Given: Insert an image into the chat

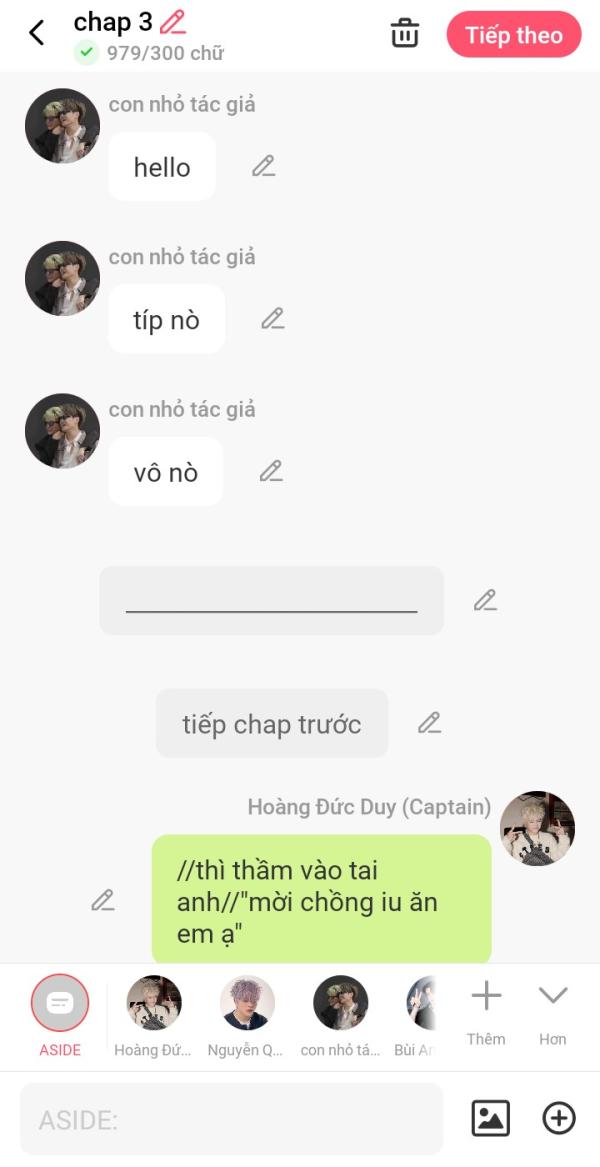Looking at the screenshot, I should pyautogui.click(x=491, y=1118).
